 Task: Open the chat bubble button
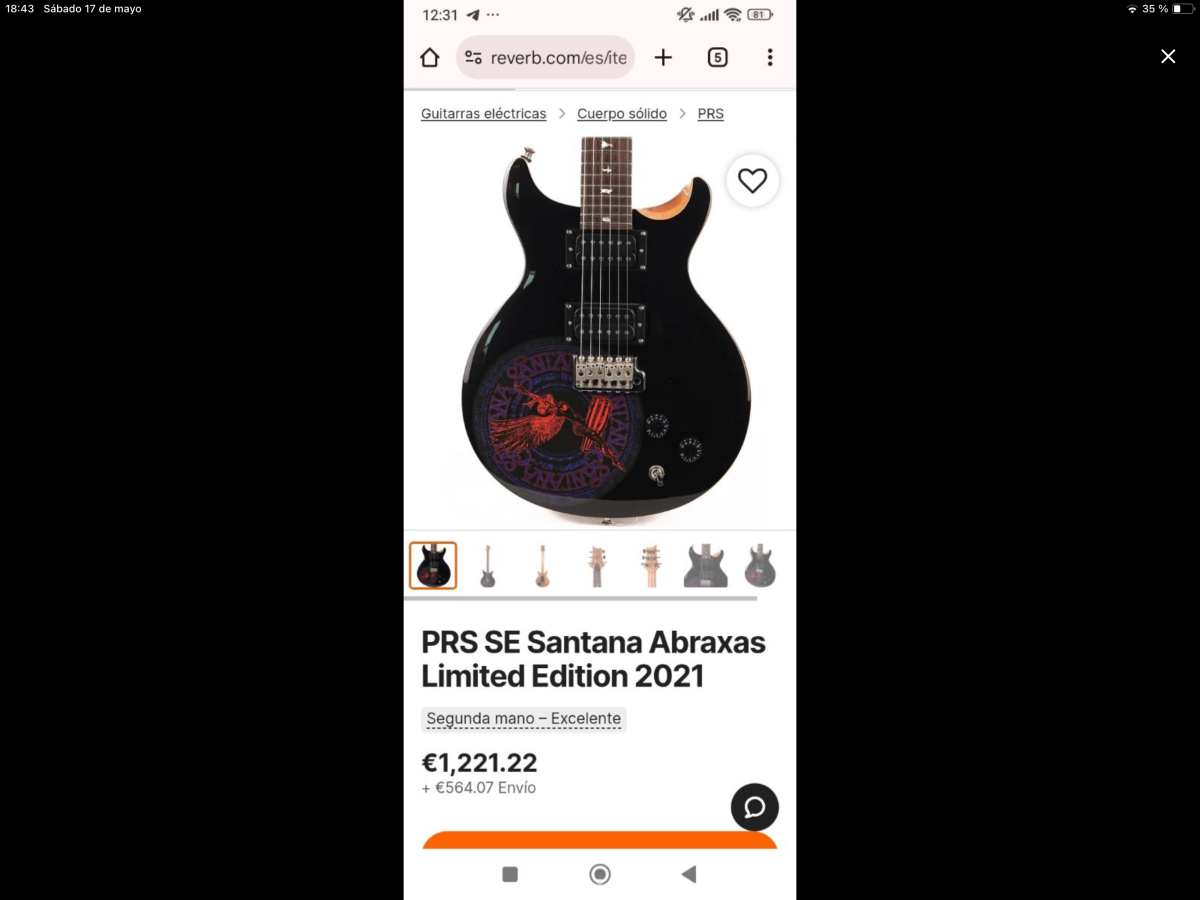754,807
